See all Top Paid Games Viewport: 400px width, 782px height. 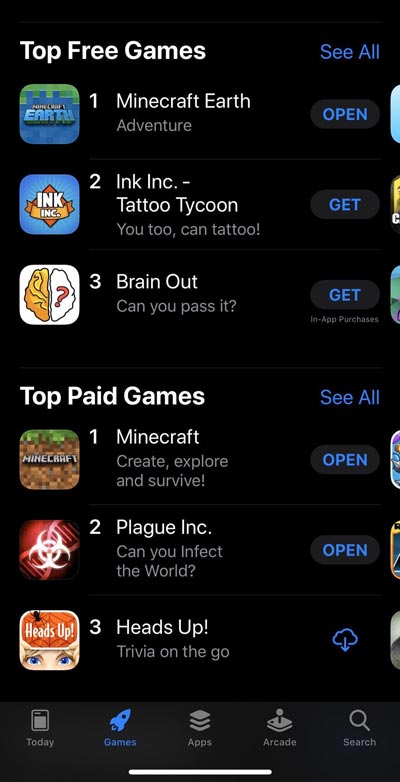point(350,397)
